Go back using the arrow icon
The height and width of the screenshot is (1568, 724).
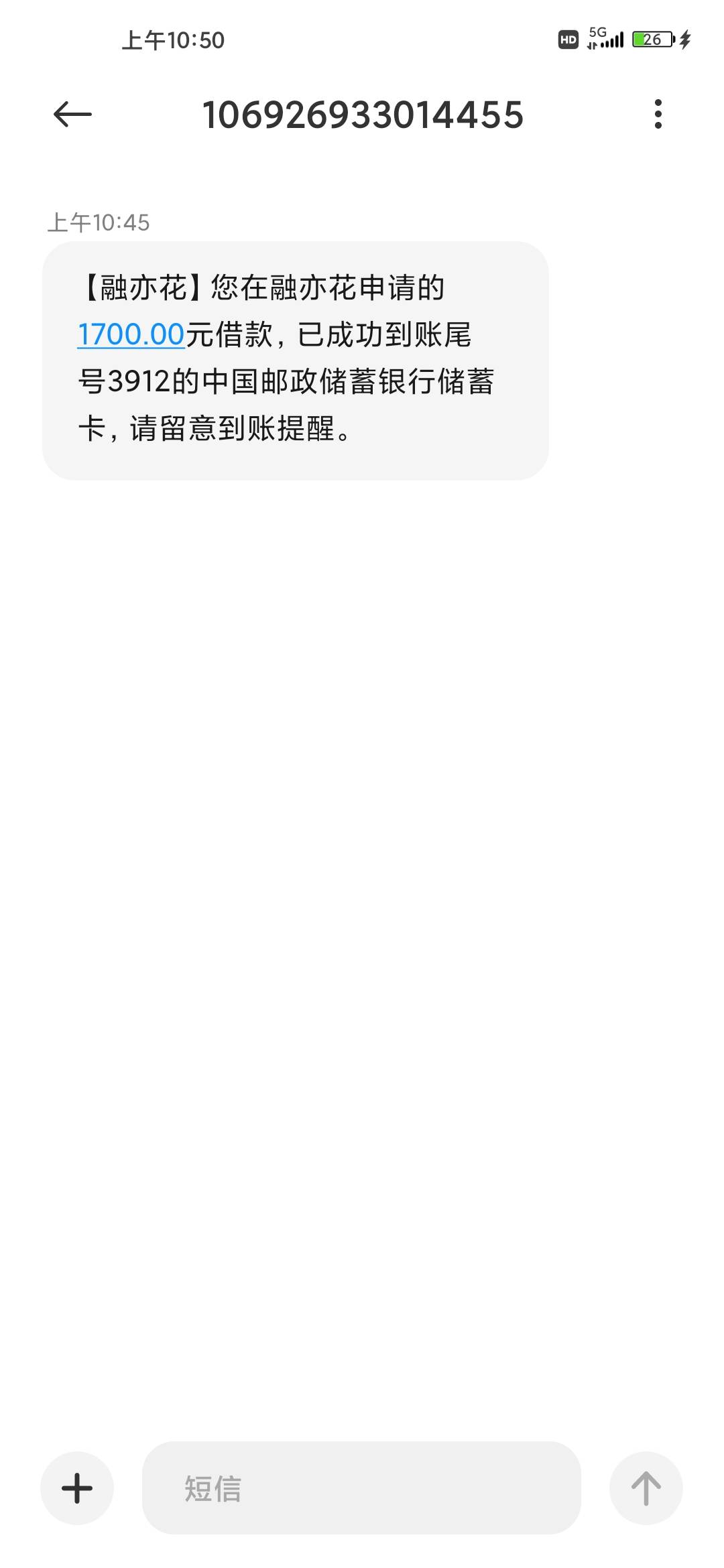72,114
